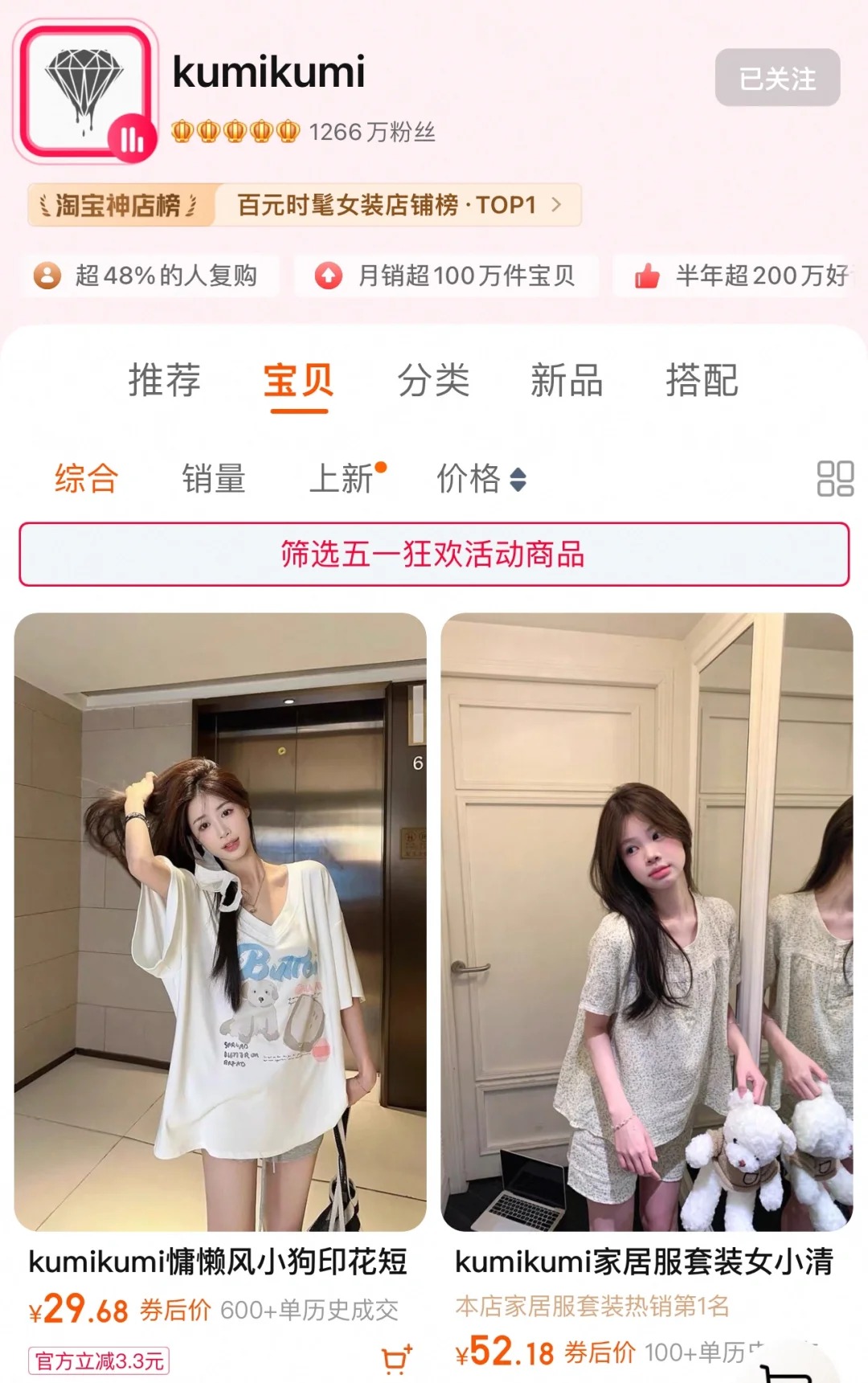868x1383 pixels.
Task: Open the 淘宝神店榜 TOP1 ranking banner
Action: (305, 206)
